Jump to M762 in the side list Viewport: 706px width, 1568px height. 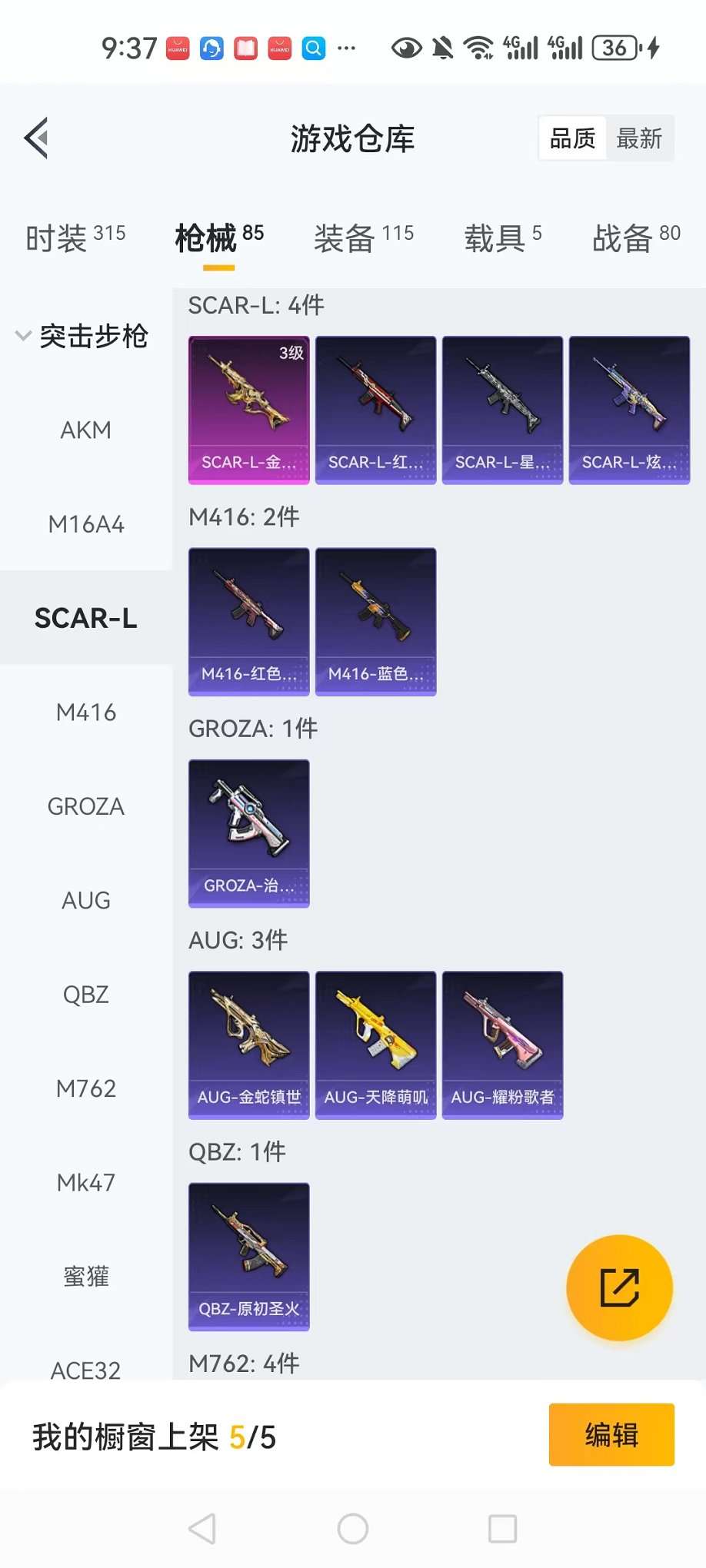[86, 1088]
